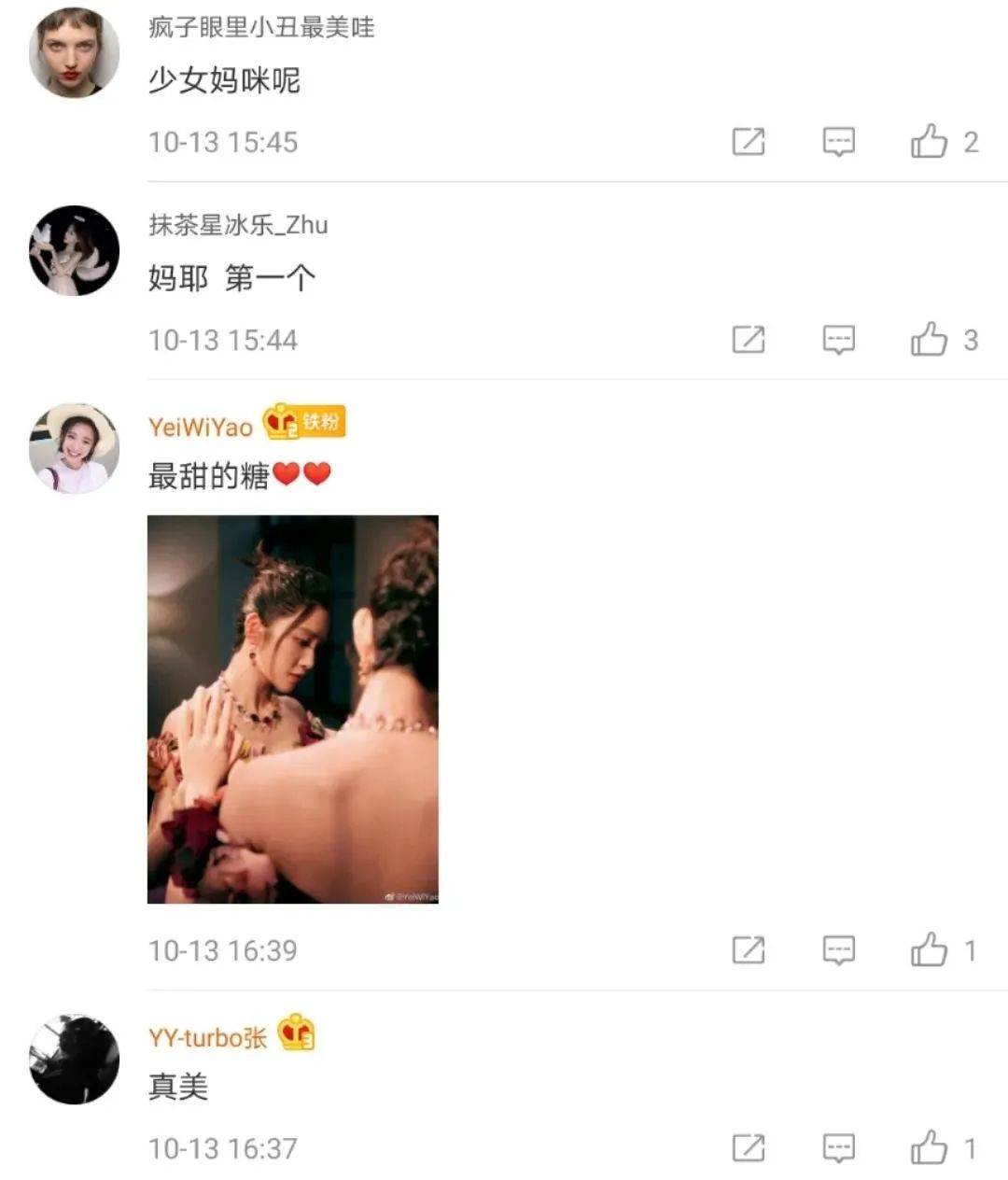Viewport: 1008px width, 1180px height.
Task: Like YeiWiYao's comment 最甜的糖
Action: pos(929,950)
